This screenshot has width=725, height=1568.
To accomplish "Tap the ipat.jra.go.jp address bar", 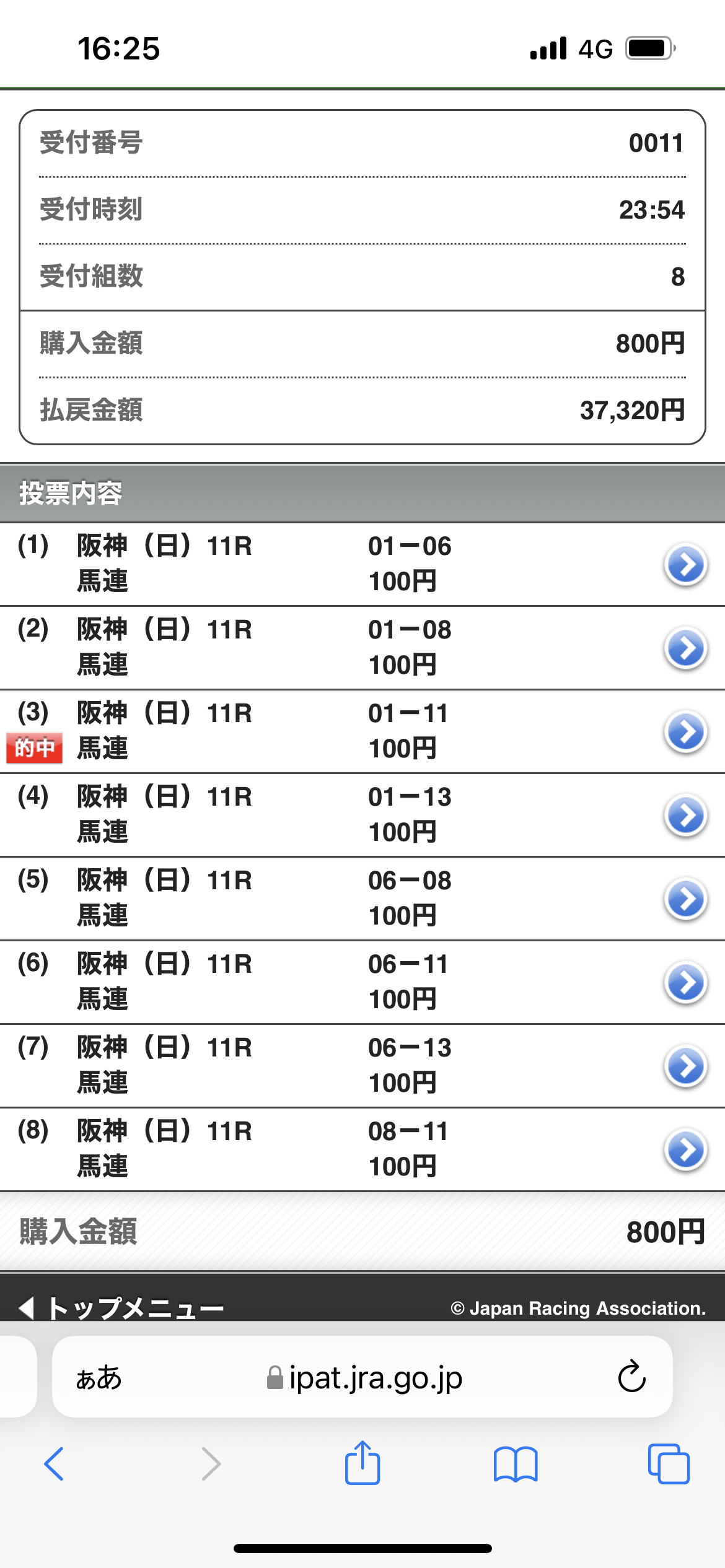I will click(366, 1379).
